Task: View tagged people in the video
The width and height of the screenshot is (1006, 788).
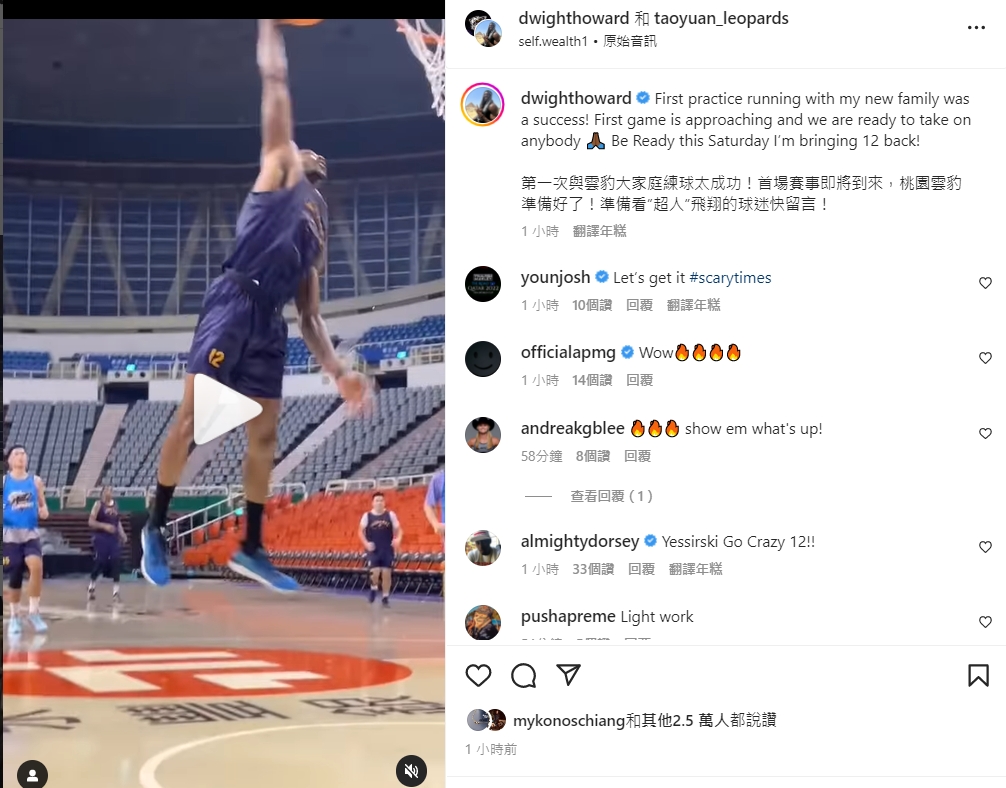Action: [32, 774]
